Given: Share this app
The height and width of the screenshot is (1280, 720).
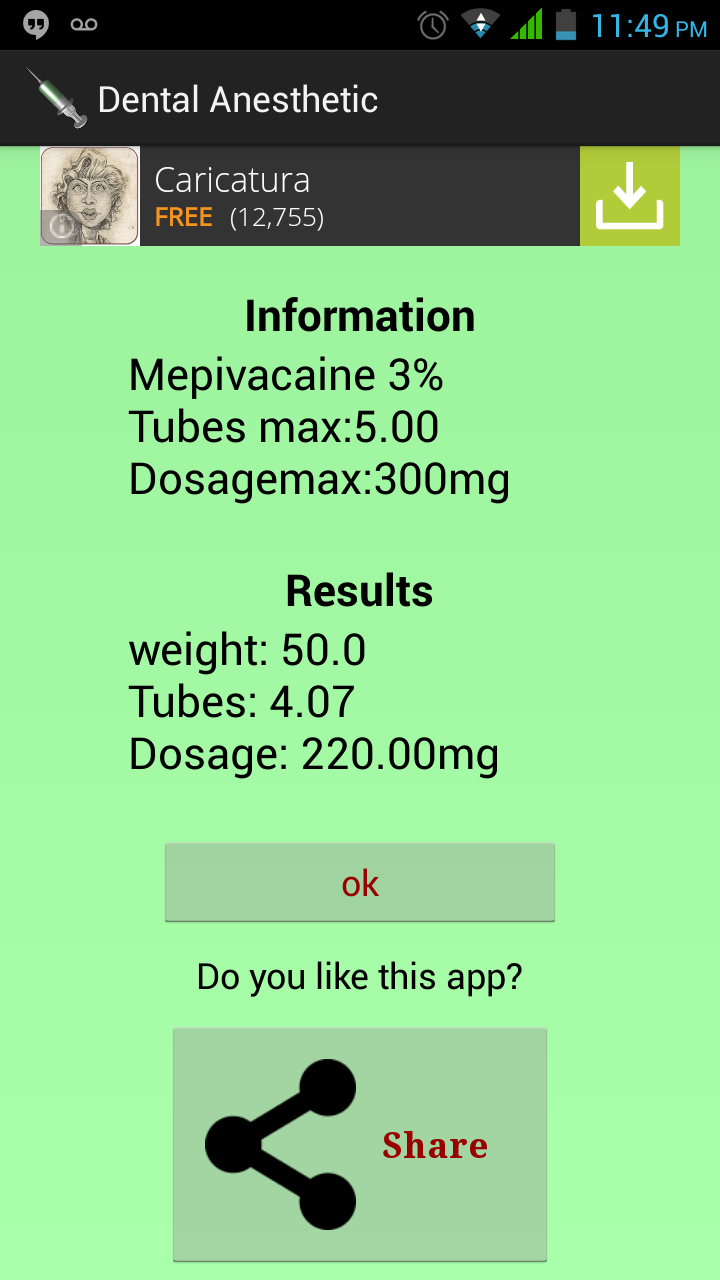Looking at the screenshot, I should [360, 1144].
